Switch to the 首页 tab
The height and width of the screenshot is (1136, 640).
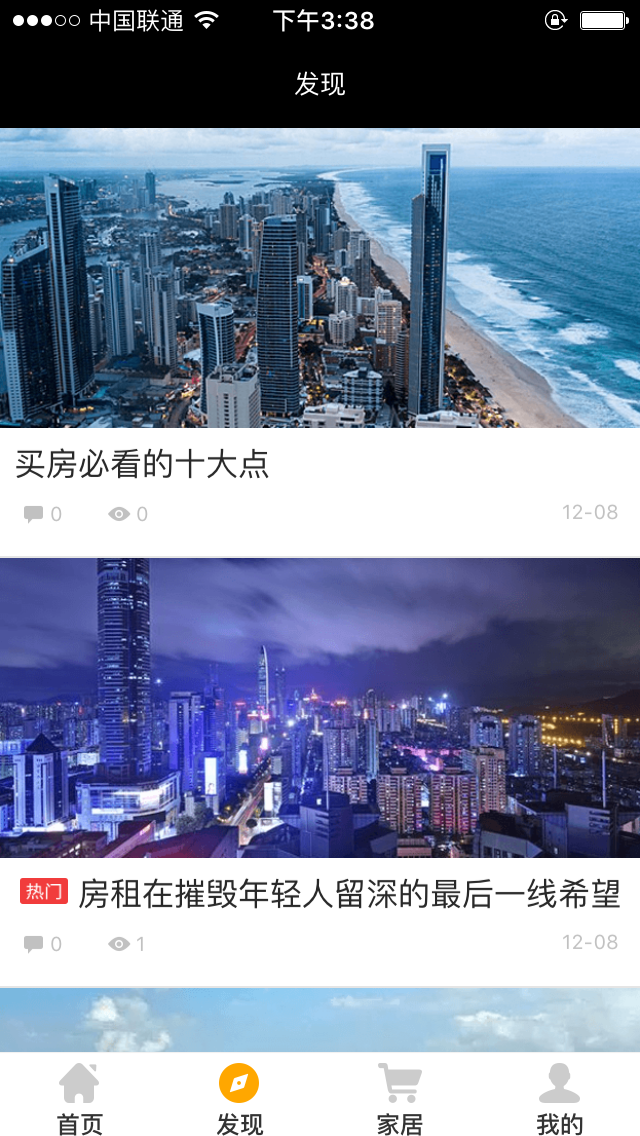pos(80,1098)
